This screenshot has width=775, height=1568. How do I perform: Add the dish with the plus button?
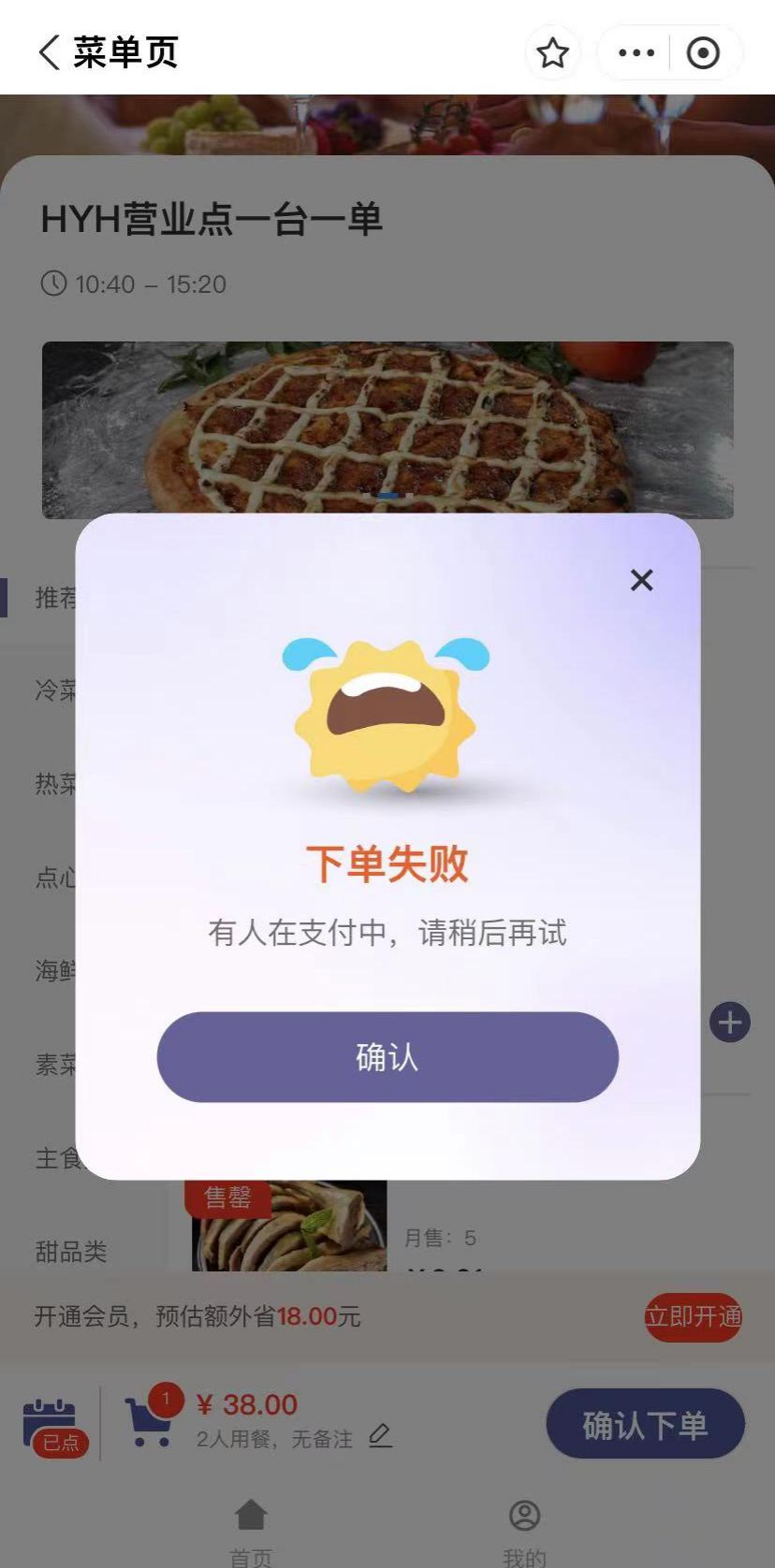tap(730, 1023)
